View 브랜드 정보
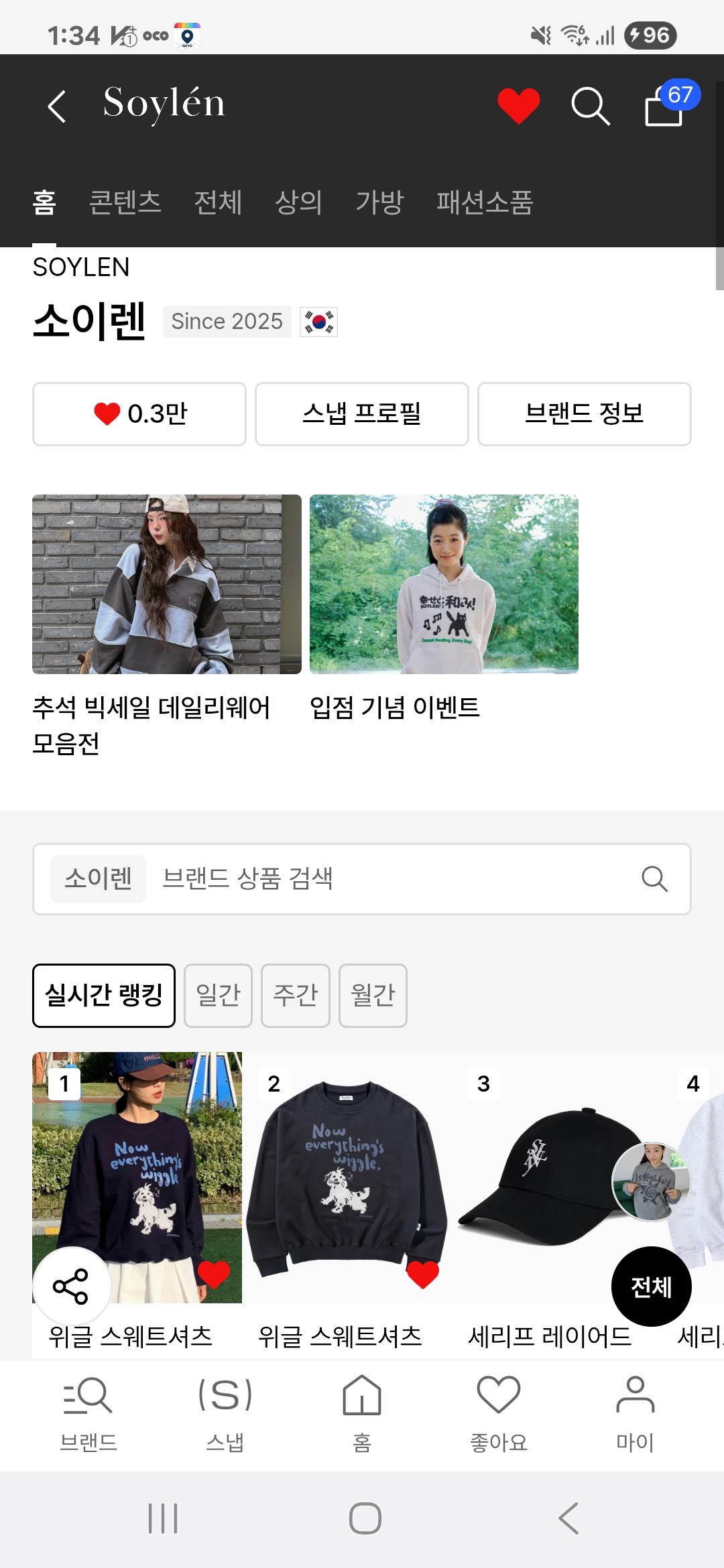Image resolution: width=724 pixels, height=1568 pixels. click(x=584, y=414)
